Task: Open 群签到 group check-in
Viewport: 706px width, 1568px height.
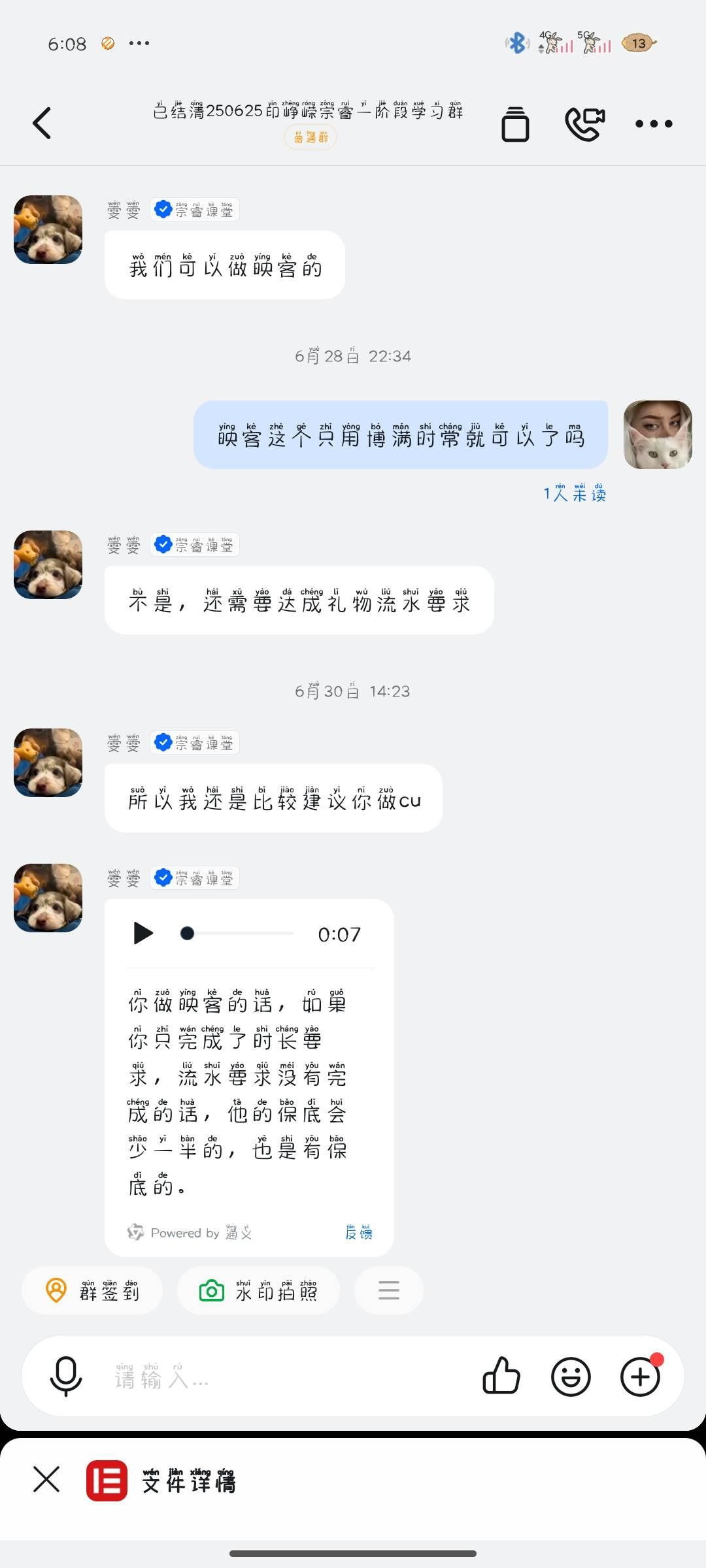Action: tap(92, 1290)
